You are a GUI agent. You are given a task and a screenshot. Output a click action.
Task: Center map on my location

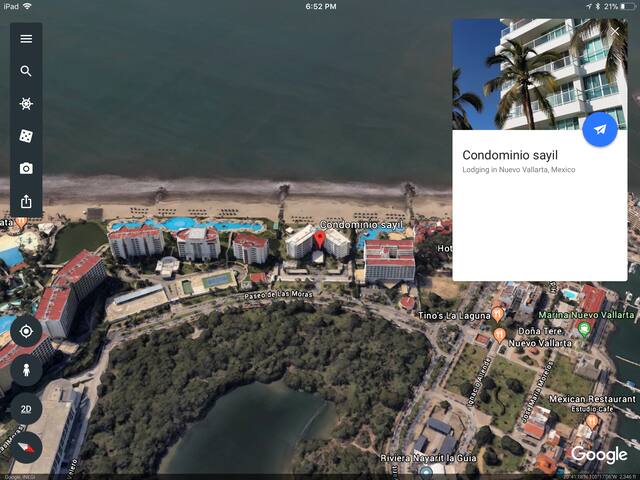pyautogui.click(x=26, y=331)
